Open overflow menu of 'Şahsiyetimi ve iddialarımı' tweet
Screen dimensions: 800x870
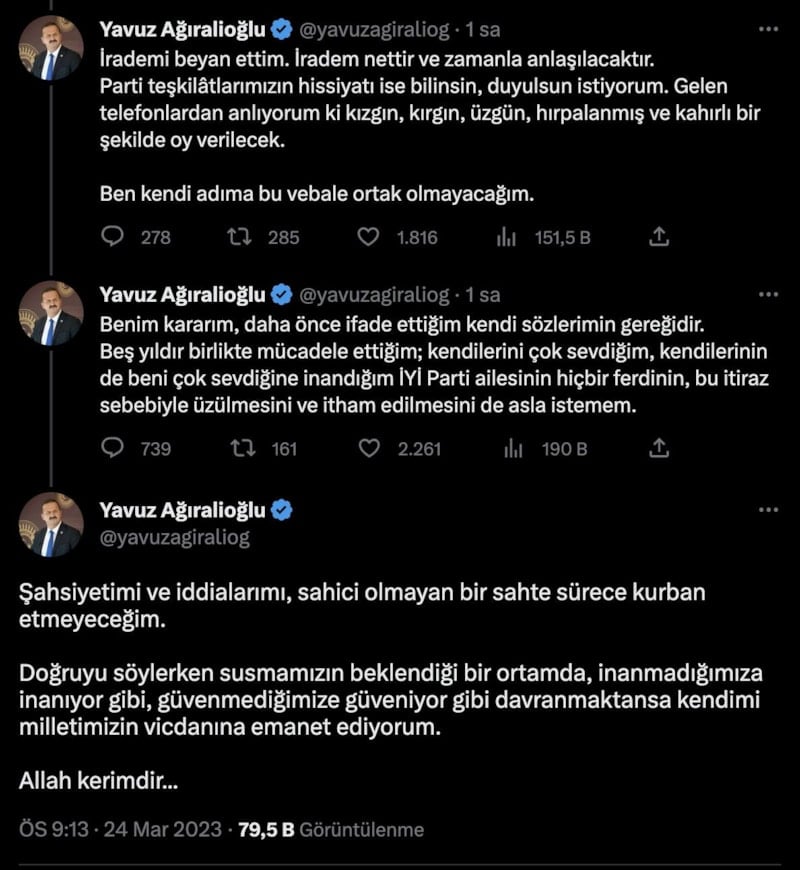point(768,510)
